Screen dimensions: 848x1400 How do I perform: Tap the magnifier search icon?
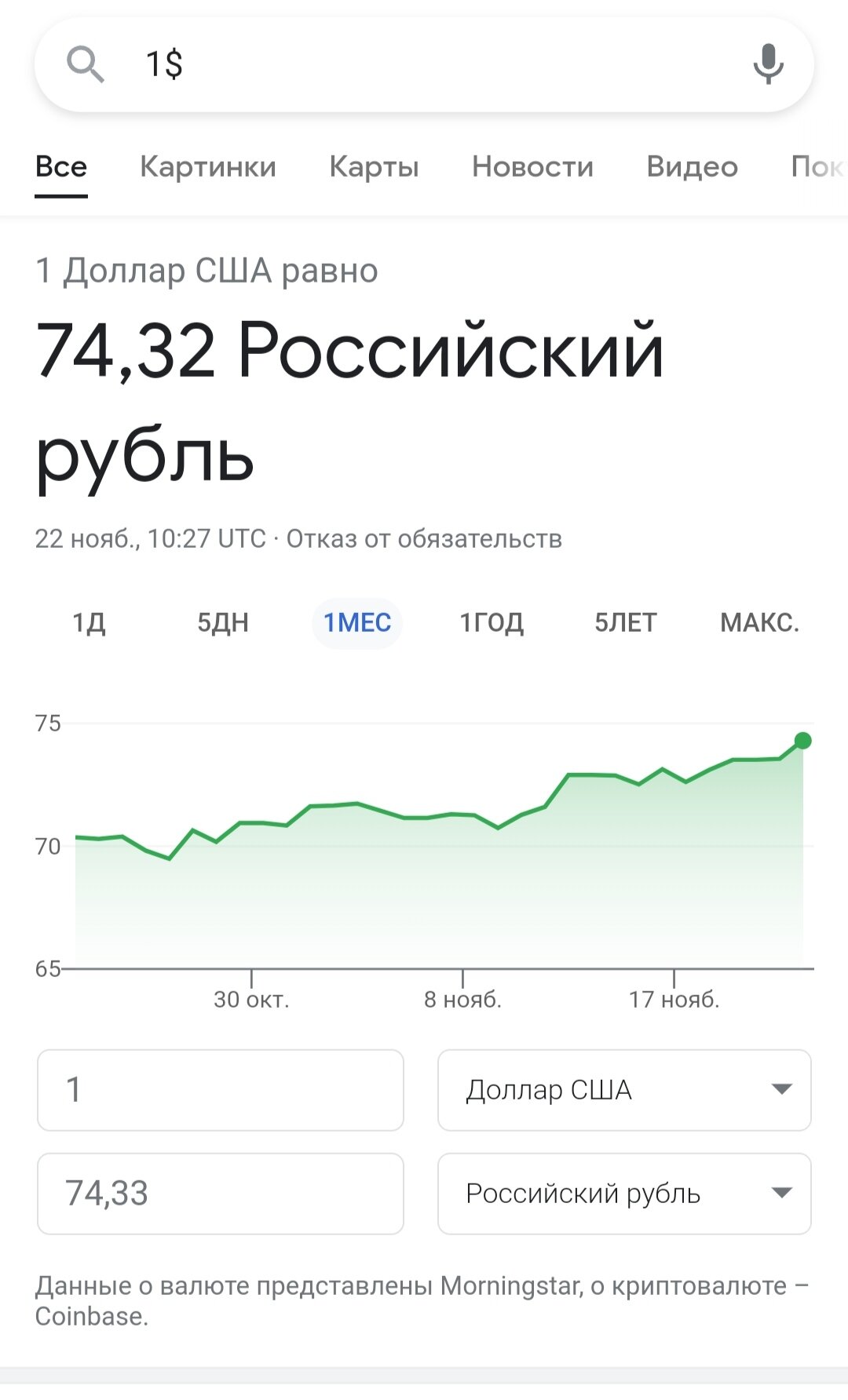85,64
